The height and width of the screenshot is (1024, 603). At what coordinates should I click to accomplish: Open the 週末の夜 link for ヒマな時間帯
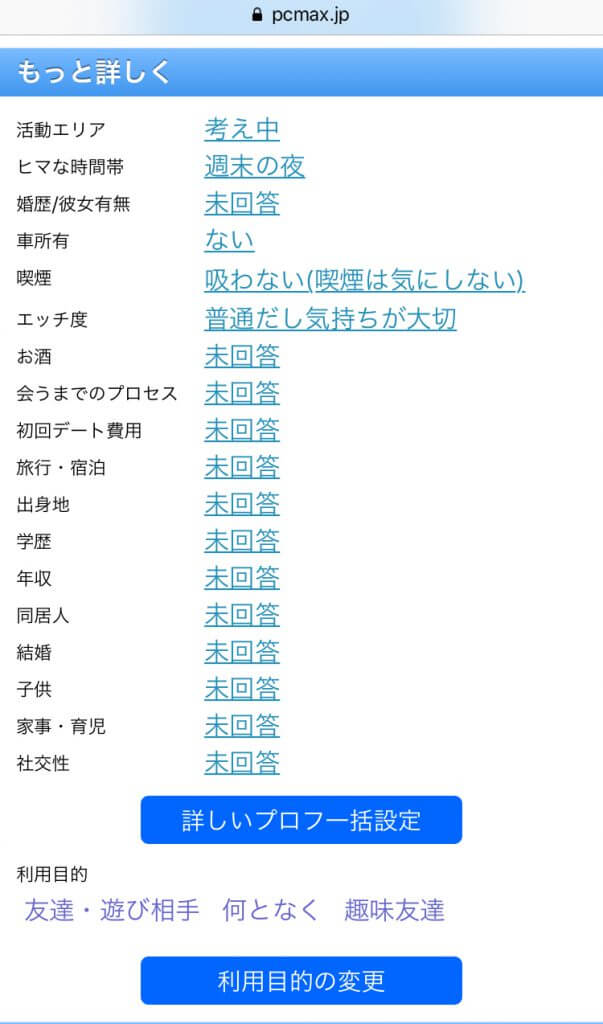pyautogui.click(x=255, y=166)
